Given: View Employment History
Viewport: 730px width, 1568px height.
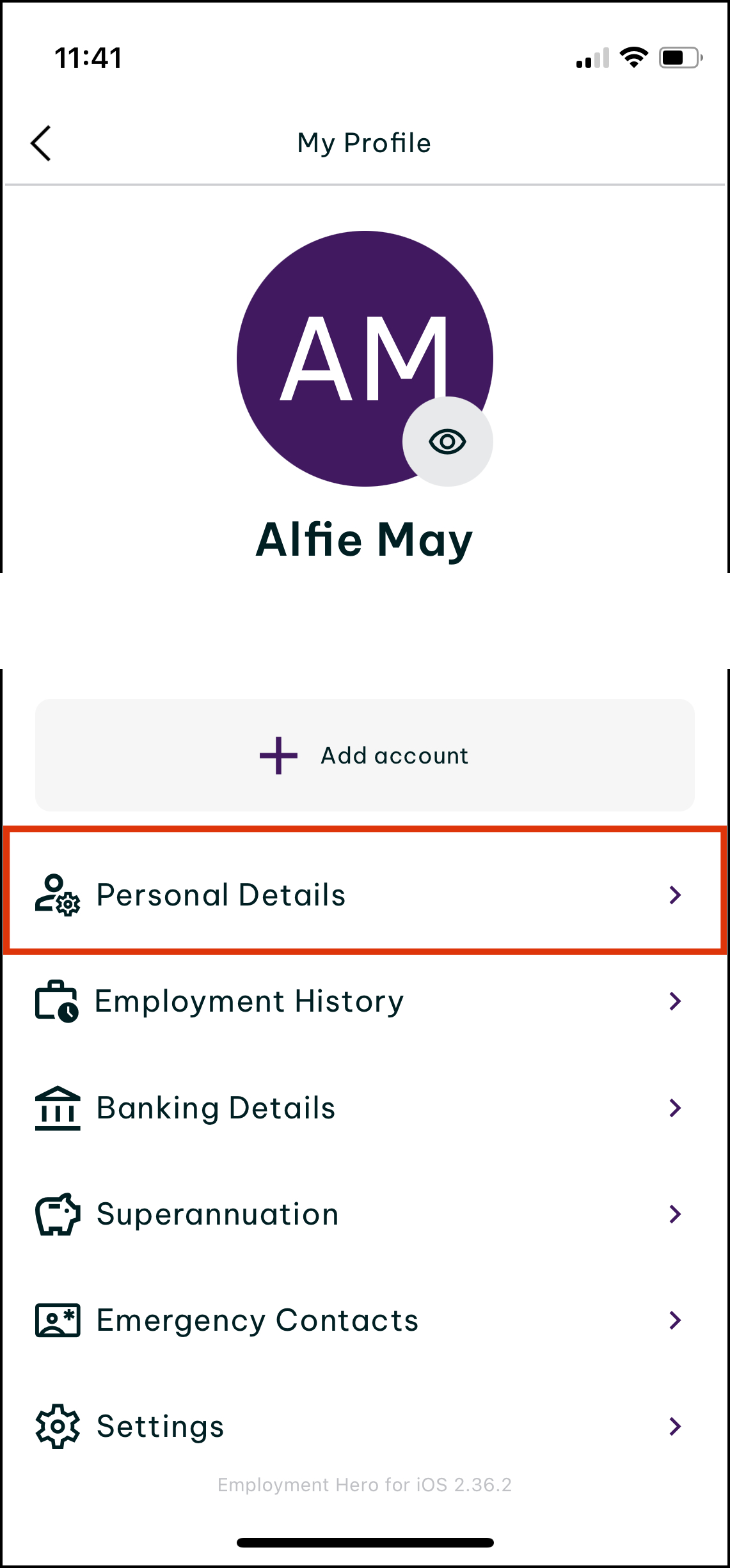Looking at the screenshot, I should click(x=365, y=1001).
